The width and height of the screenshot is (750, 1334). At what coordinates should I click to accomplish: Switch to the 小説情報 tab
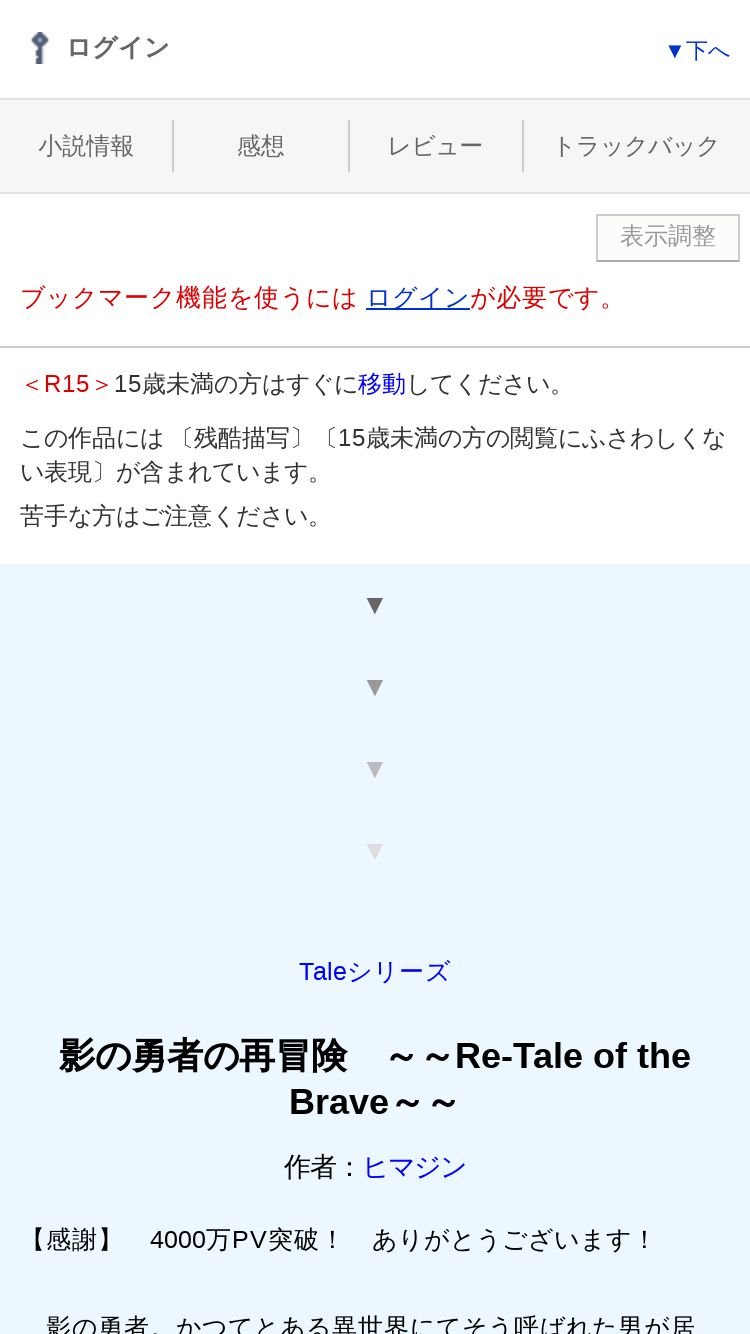86,146
